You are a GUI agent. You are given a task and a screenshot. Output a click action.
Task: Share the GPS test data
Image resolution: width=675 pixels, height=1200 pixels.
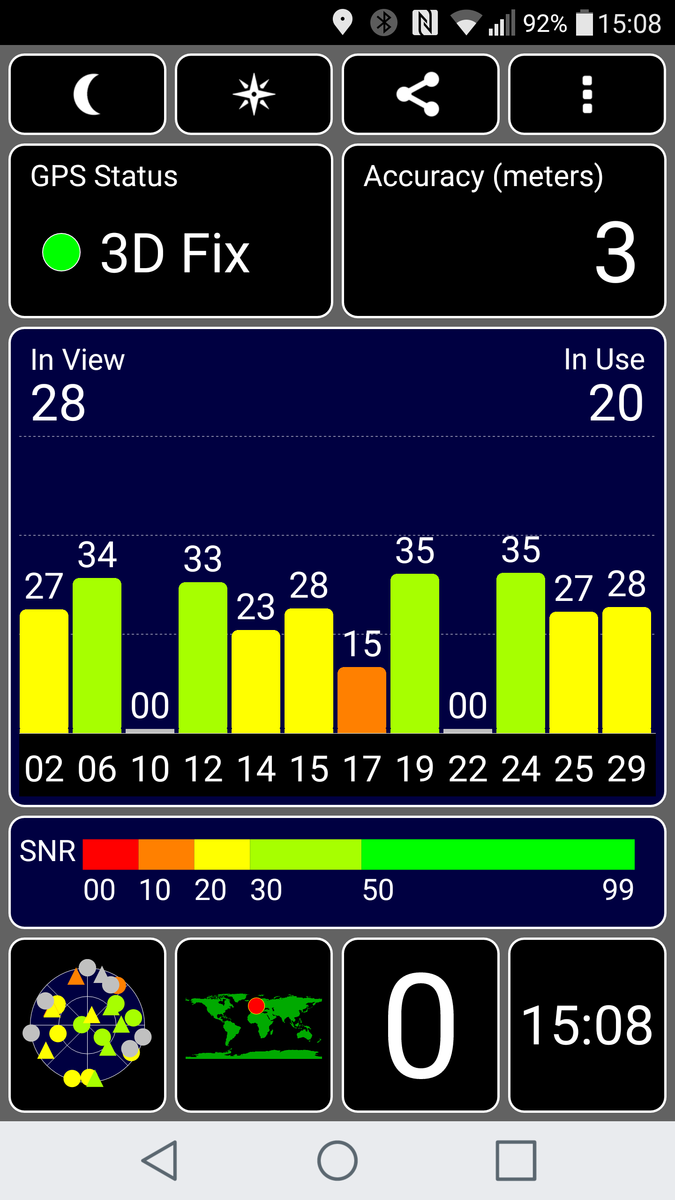420,95
